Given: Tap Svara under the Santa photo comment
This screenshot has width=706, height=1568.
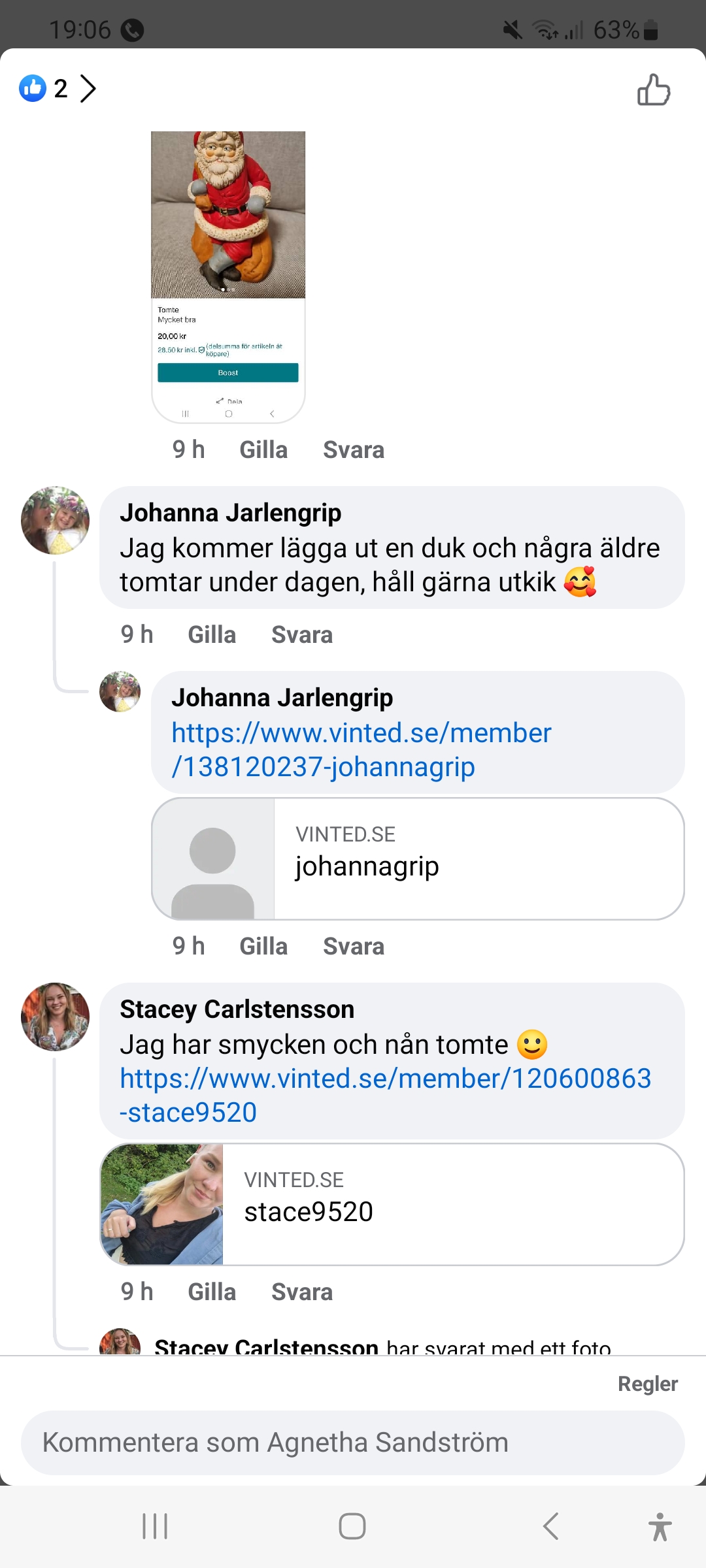Looking at the screenshot, I should [353, 450].
